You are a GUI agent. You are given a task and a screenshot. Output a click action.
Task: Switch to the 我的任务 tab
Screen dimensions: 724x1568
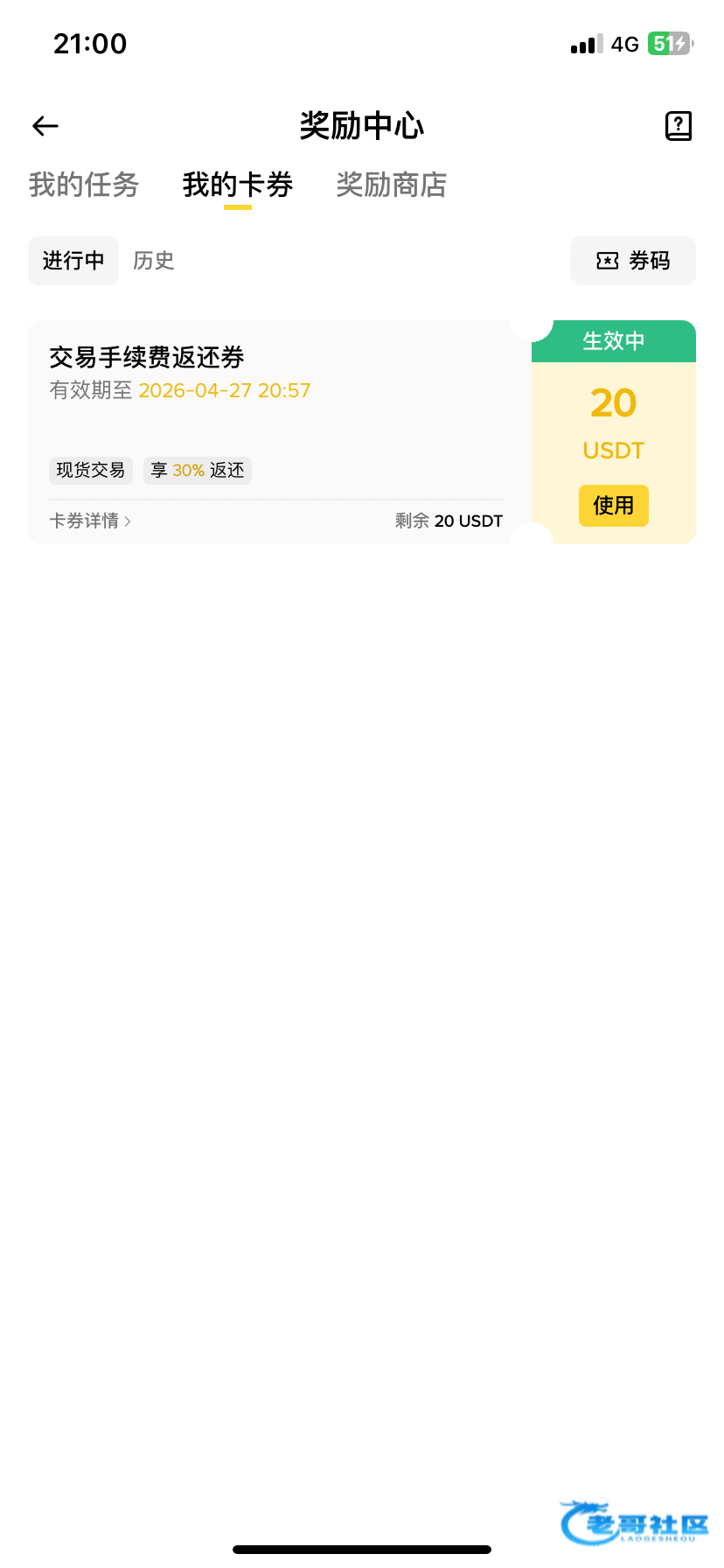84,185
